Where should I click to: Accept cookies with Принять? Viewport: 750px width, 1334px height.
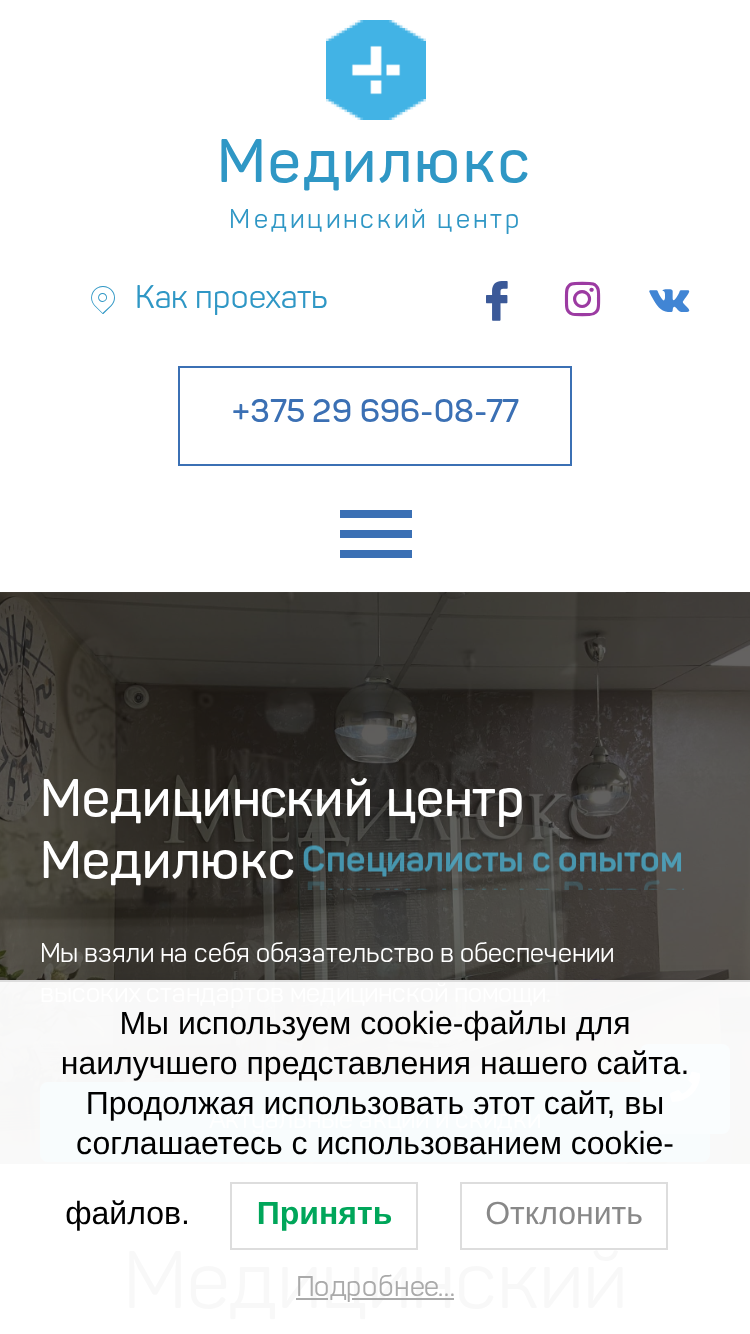click(x=324, y=1216)
